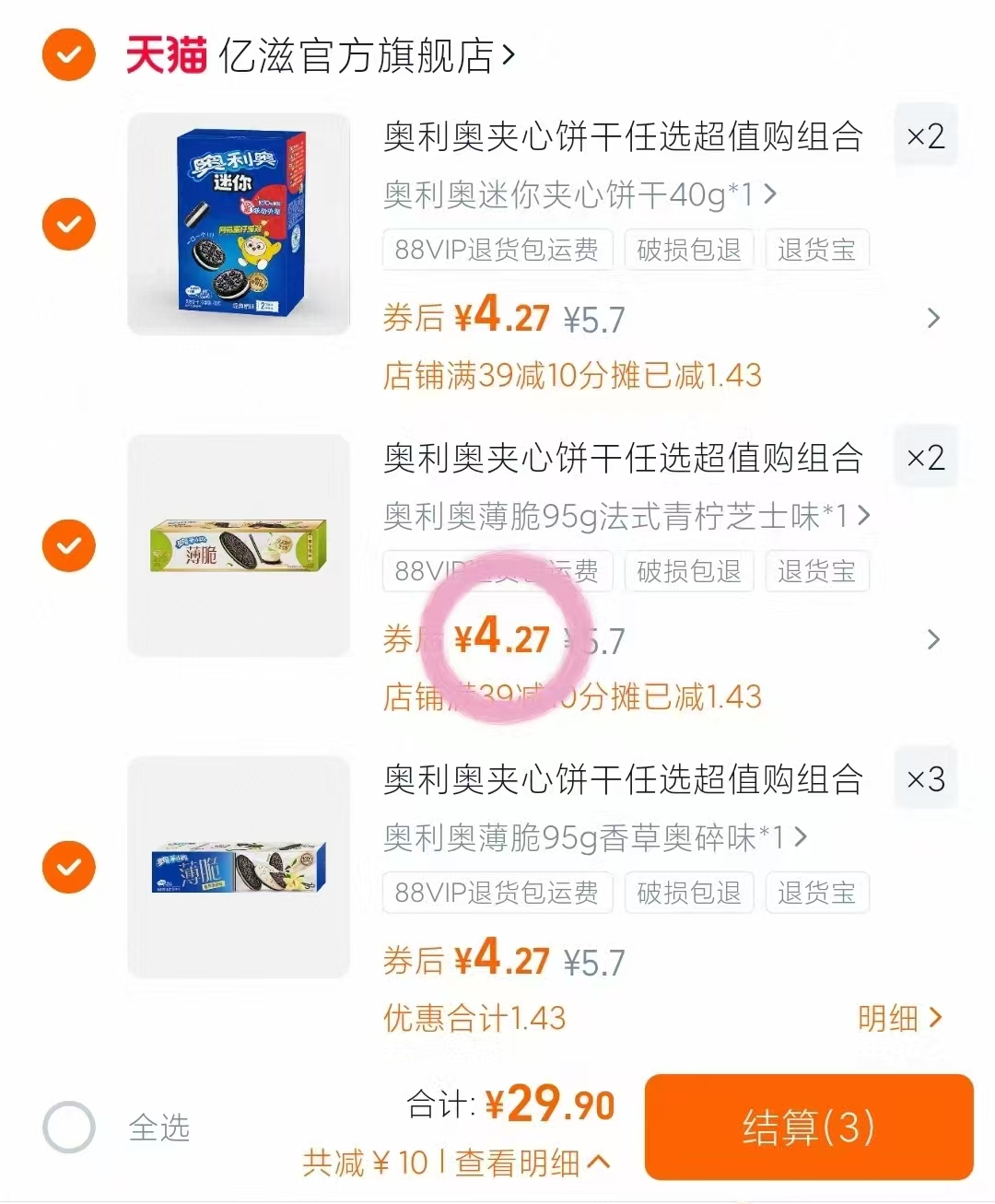This screenshot has width=995, height=1204.
Task: Tap the 结算(3) checkout button
Action: click(809, 1126)
